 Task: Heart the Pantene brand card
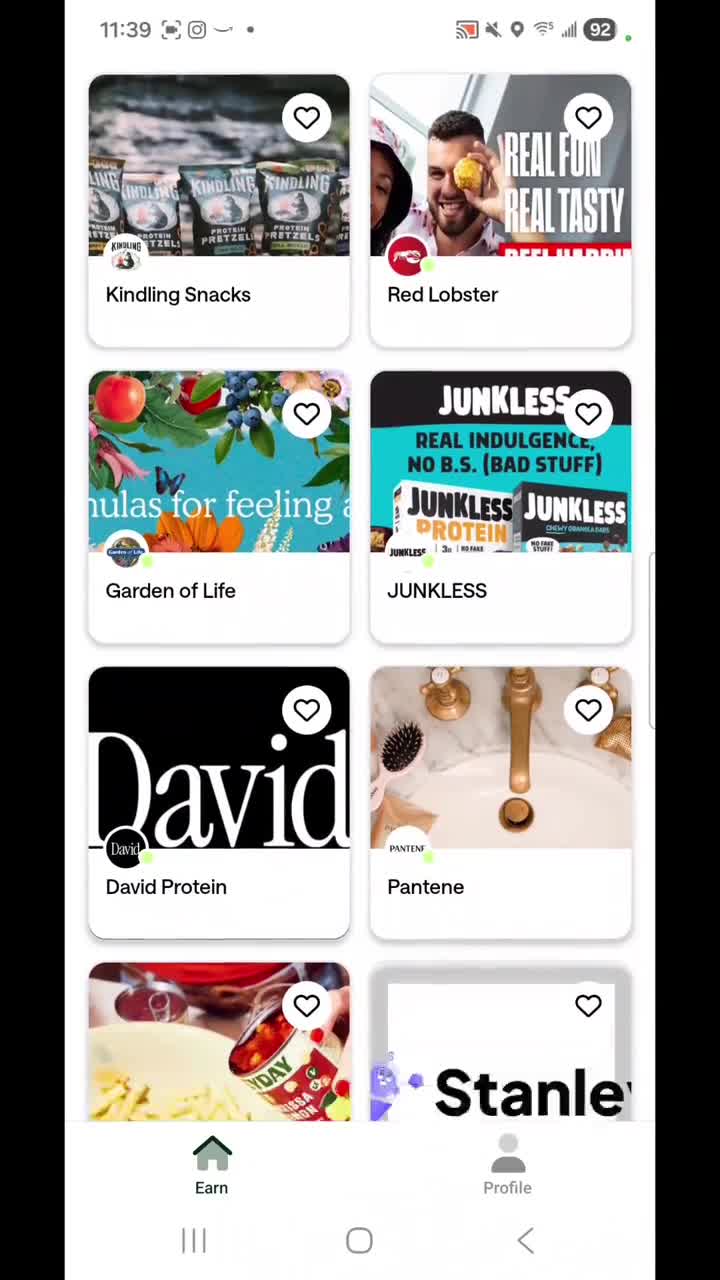point(588,710)
